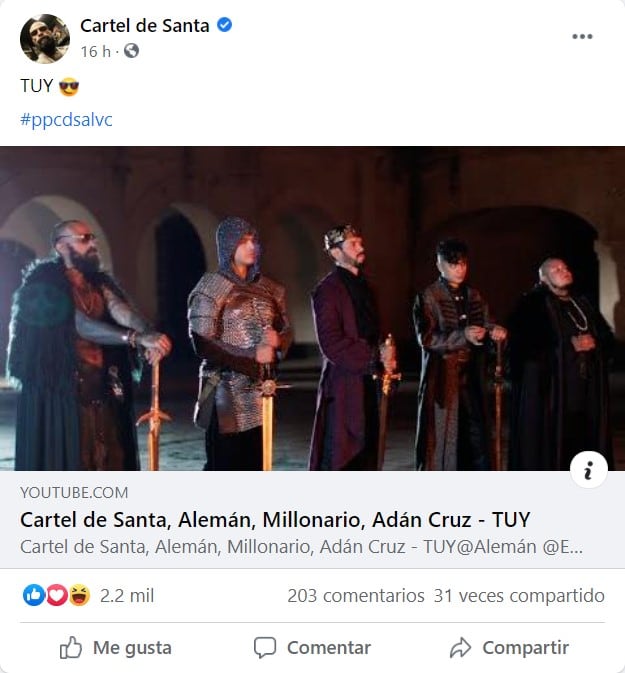Like the post with Me gusta

[x=115, y=648]
